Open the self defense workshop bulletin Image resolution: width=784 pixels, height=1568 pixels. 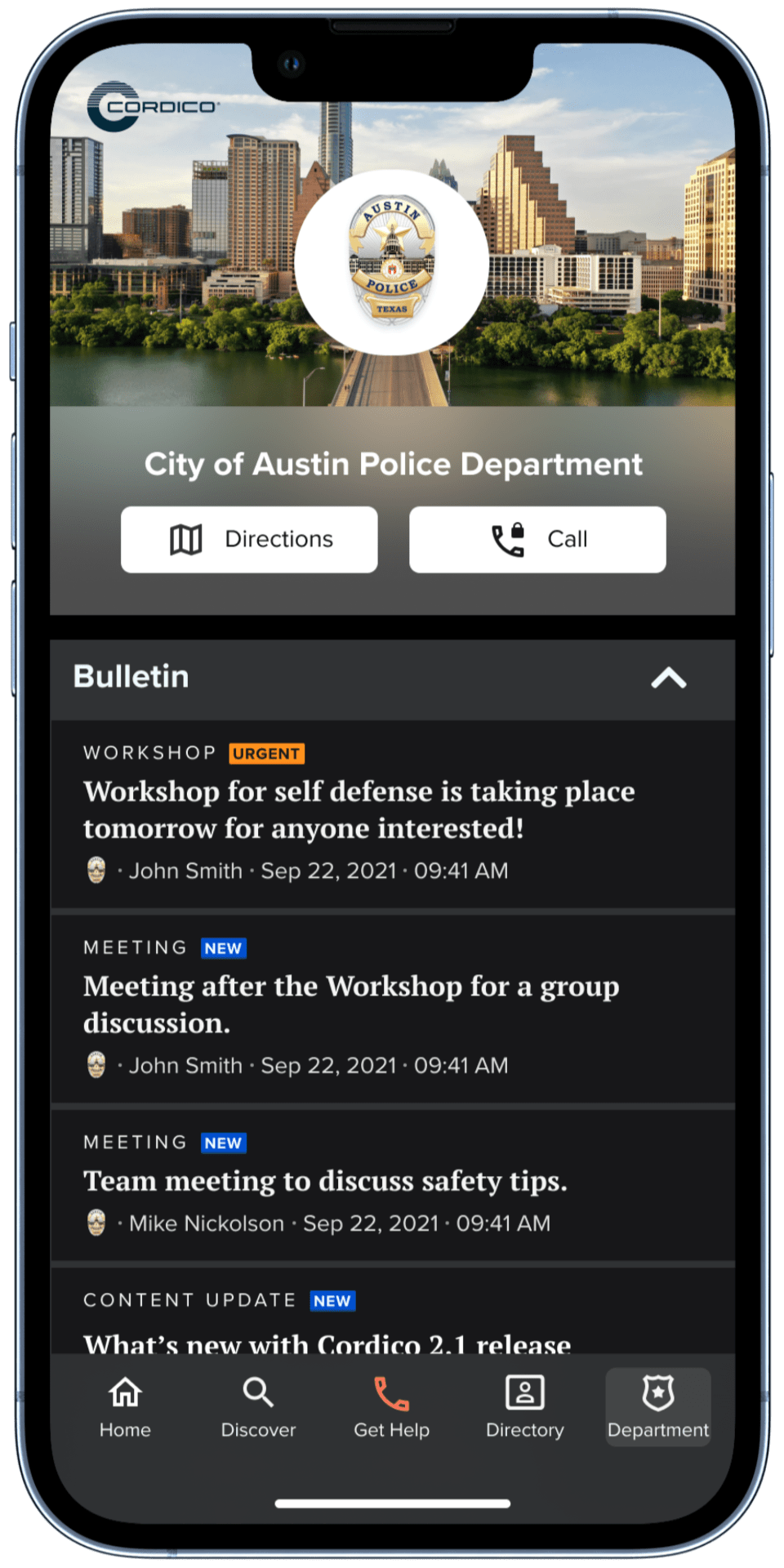(x=359, y=810)
